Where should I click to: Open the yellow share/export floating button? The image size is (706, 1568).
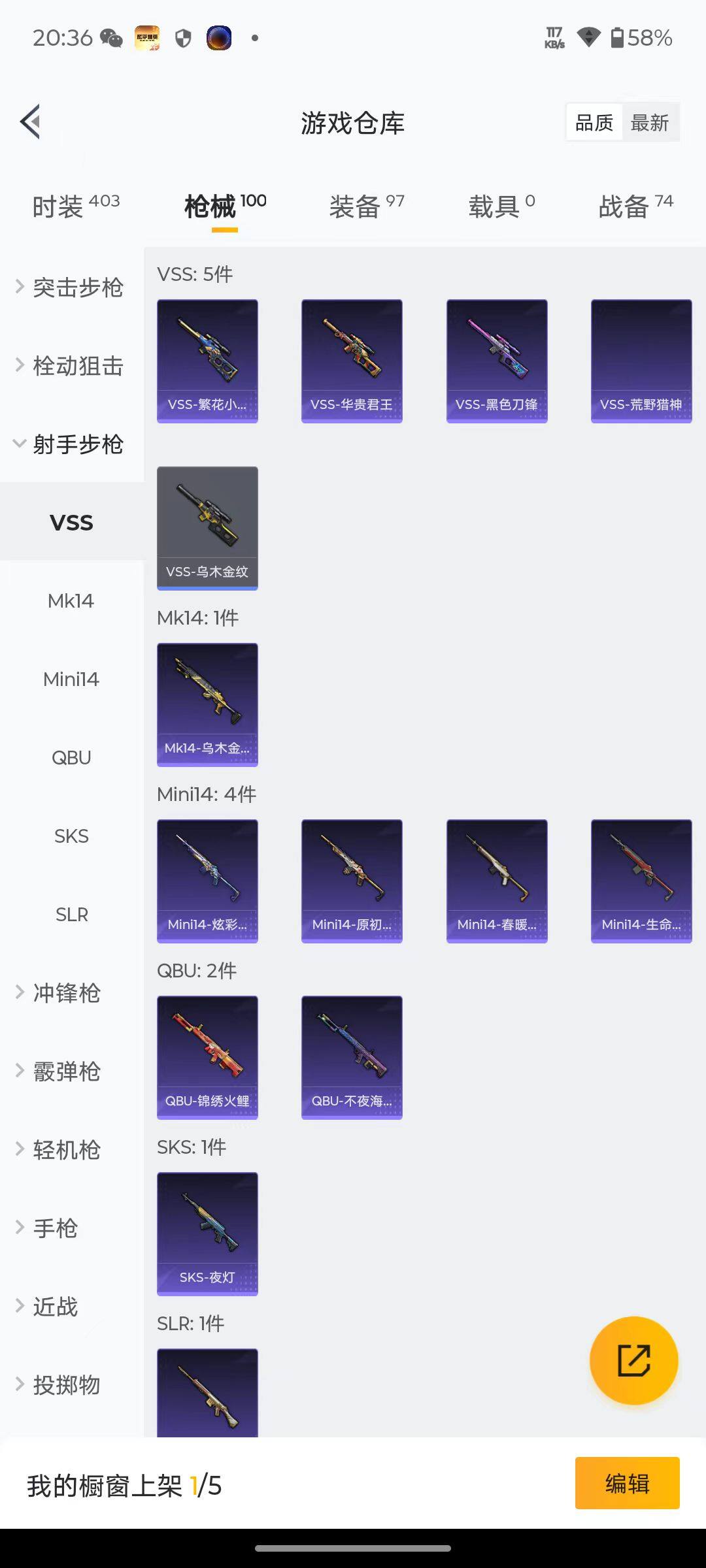coord(633,1359)
